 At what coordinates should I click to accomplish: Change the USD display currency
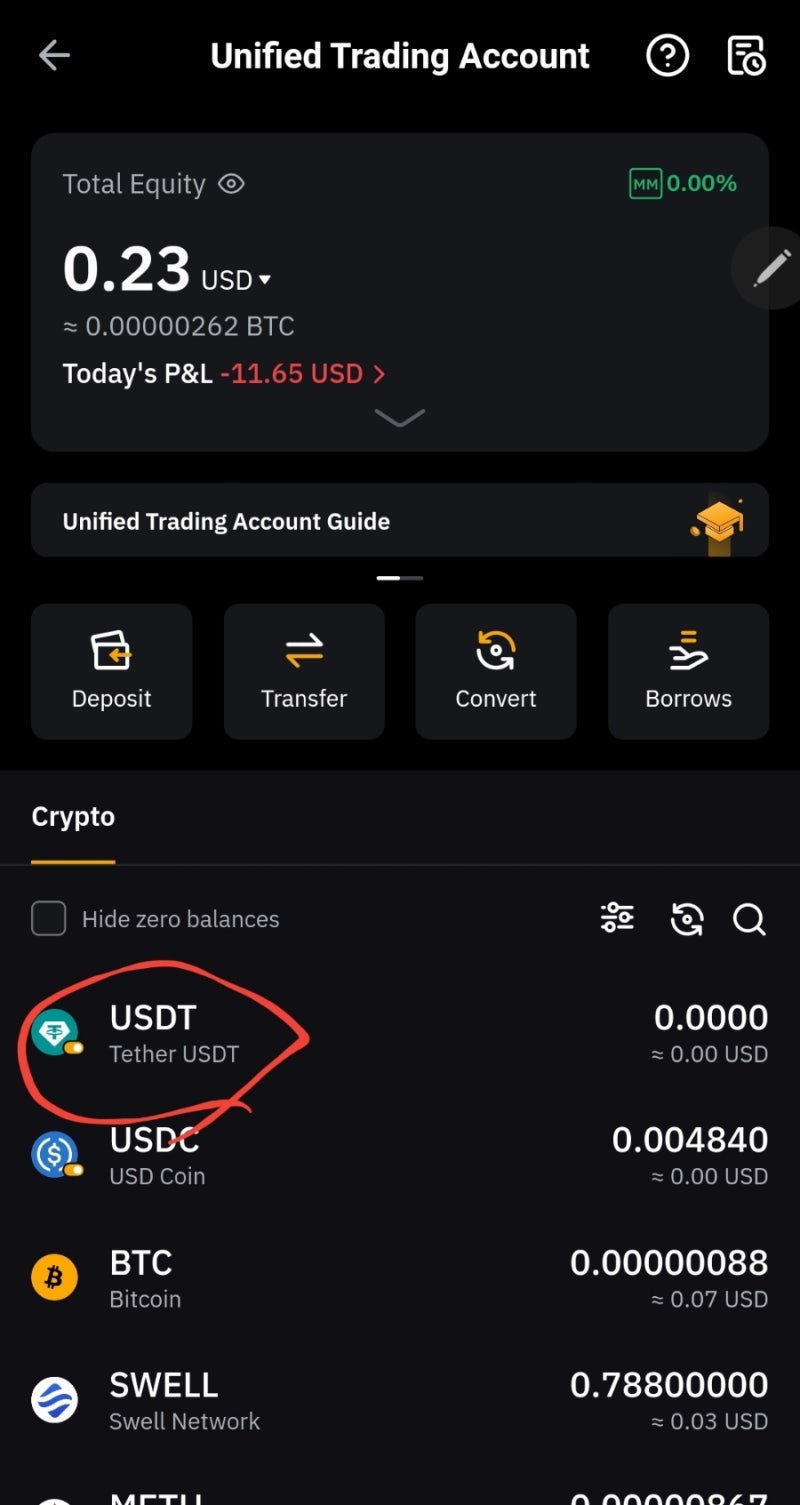(x=236, y=280)
